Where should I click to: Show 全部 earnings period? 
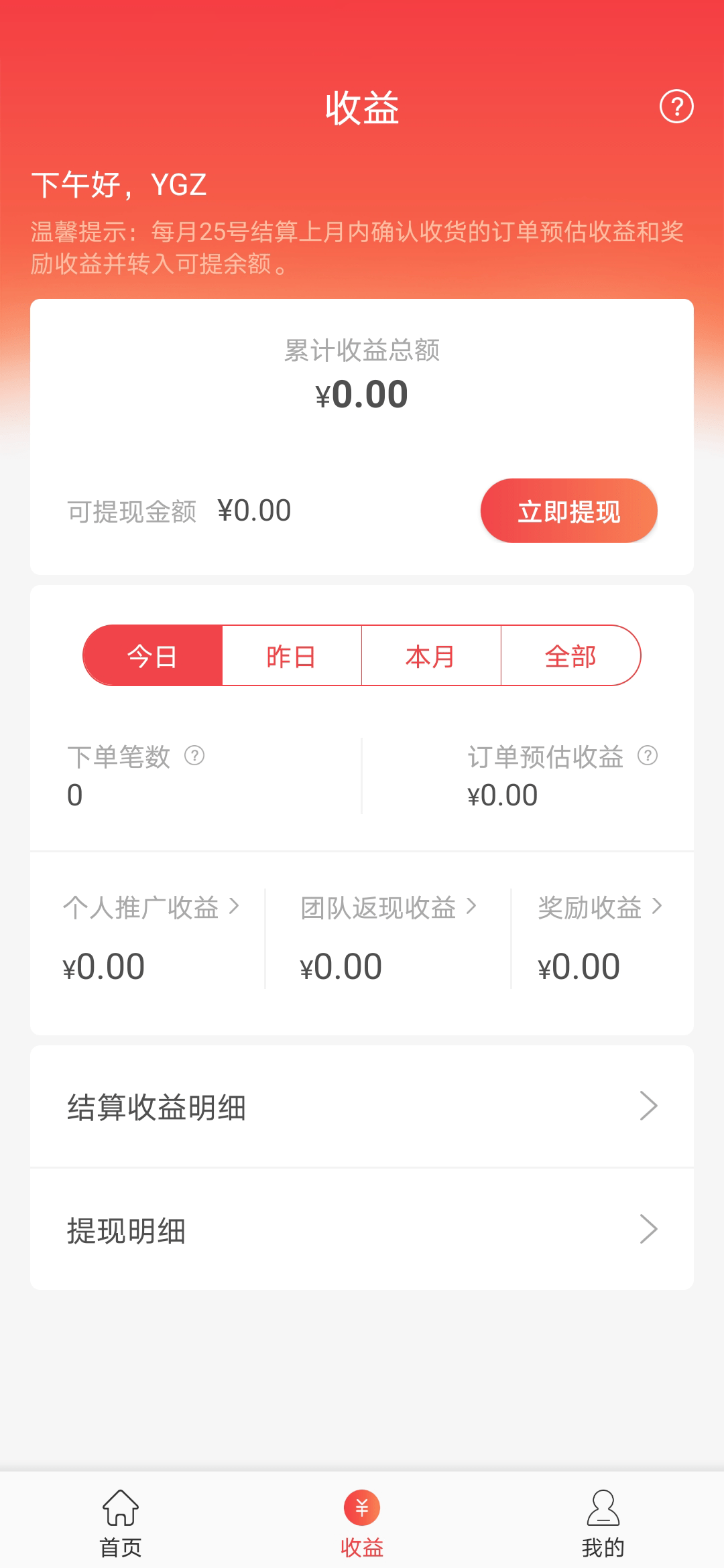pos(570,656)
